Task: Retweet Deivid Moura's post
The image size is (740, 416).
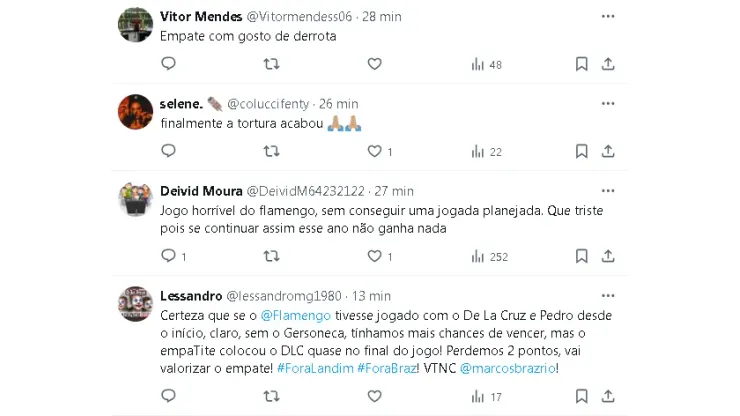Action: tap(271, 257)
